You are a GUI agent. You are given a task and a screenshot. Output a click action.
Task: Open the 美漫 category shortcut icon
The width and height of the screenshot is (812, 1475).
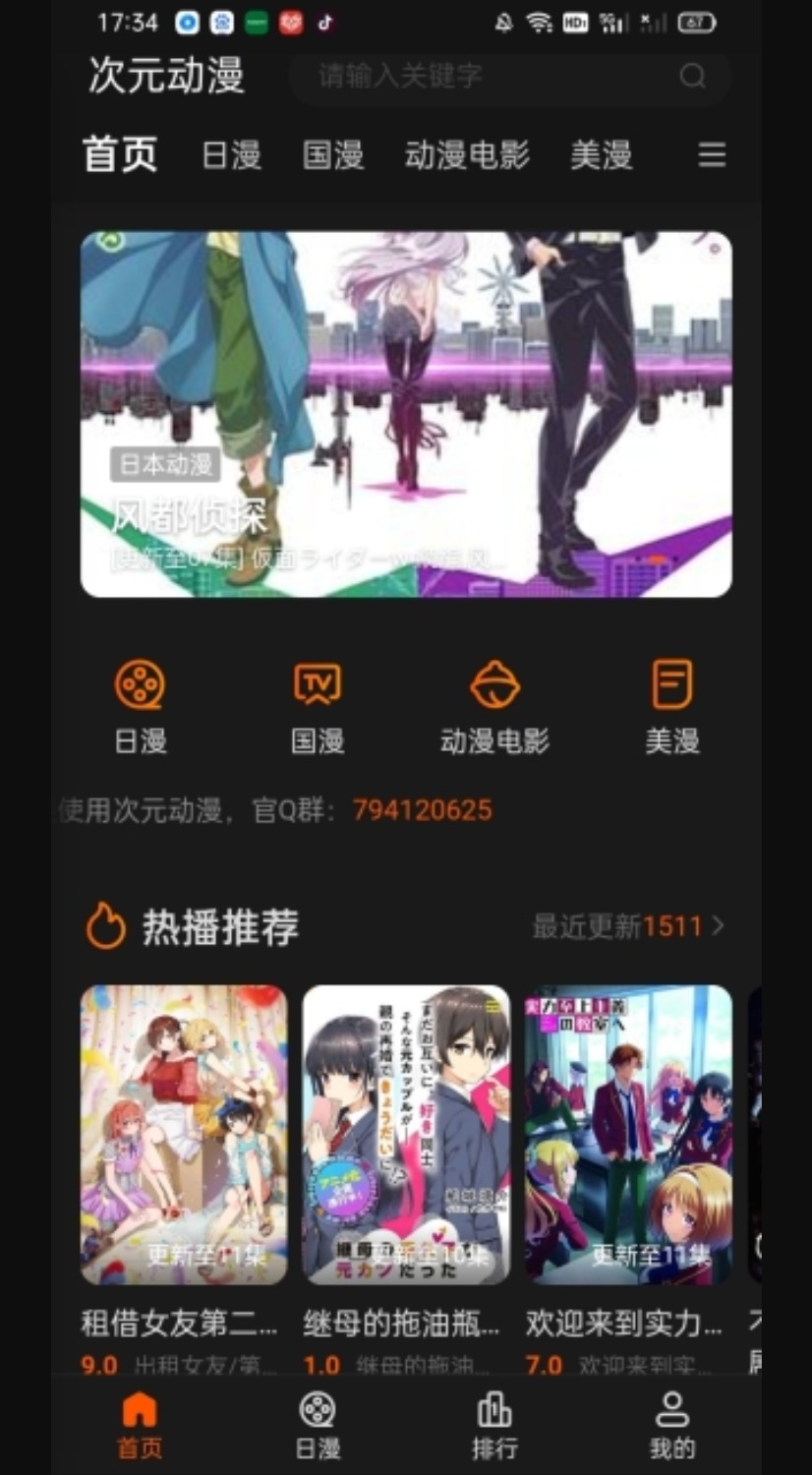click(672, 705)
